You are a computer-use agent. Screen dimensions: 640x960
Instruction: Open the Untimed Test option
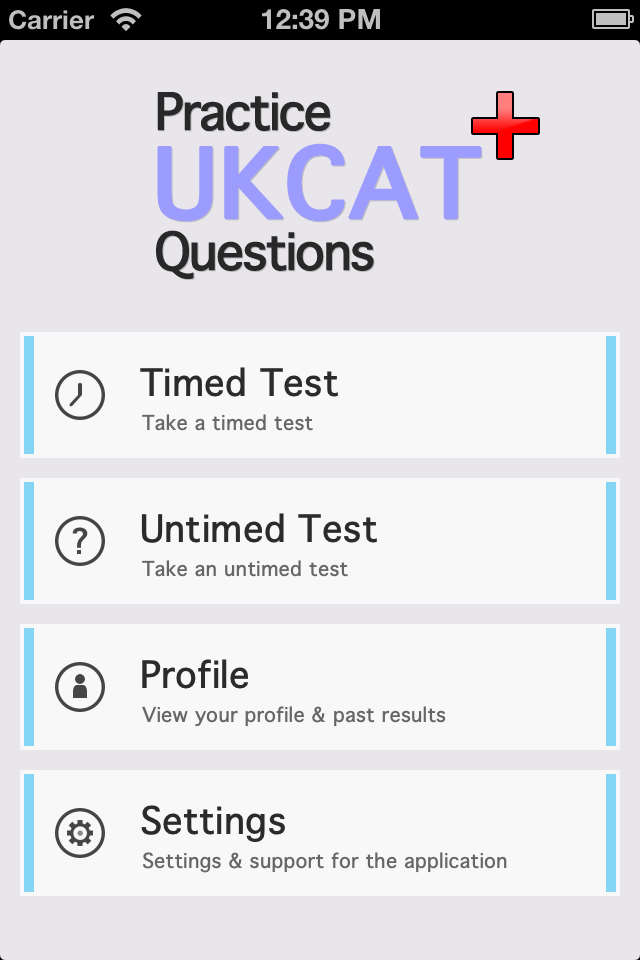point(320,541)
